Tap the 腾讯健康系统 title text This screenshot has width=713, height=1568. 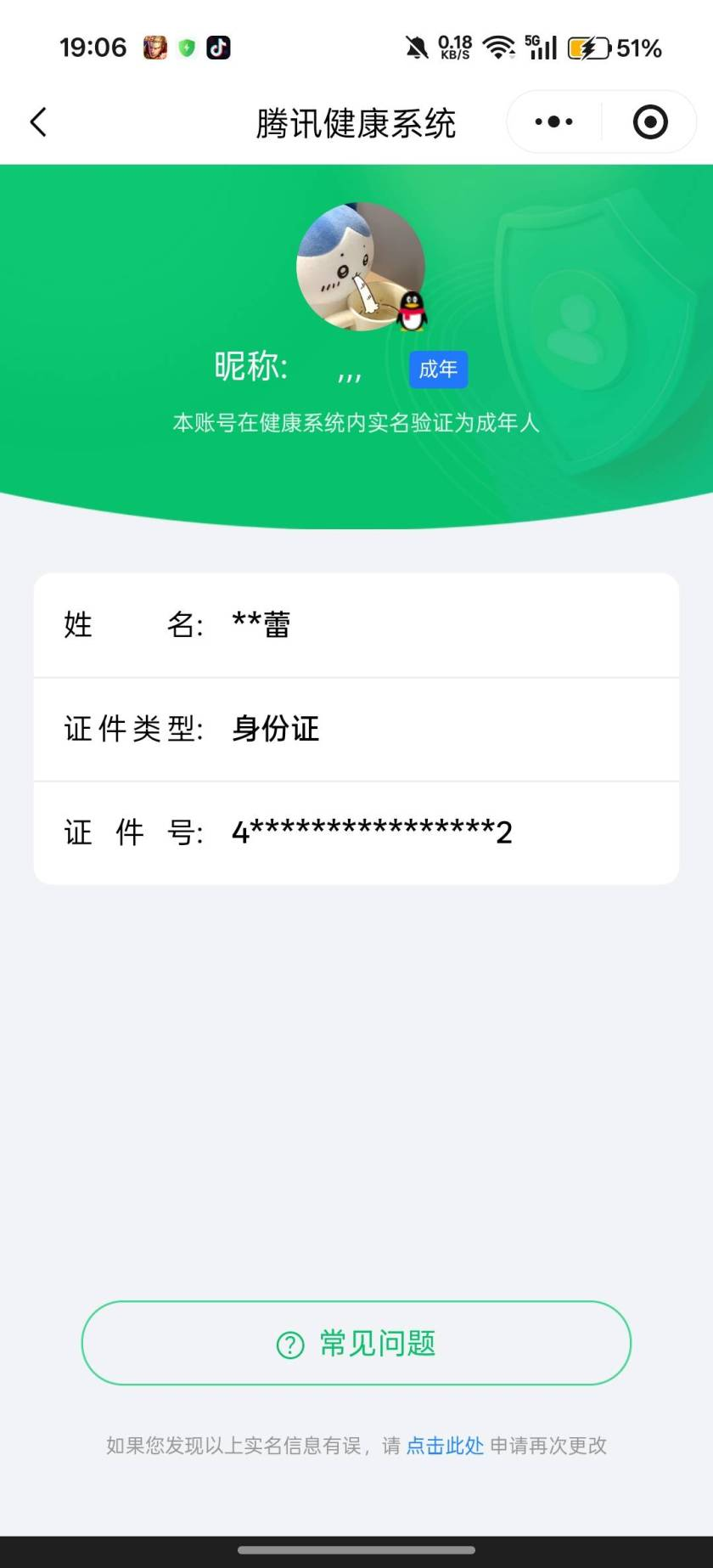click(356, 121)
